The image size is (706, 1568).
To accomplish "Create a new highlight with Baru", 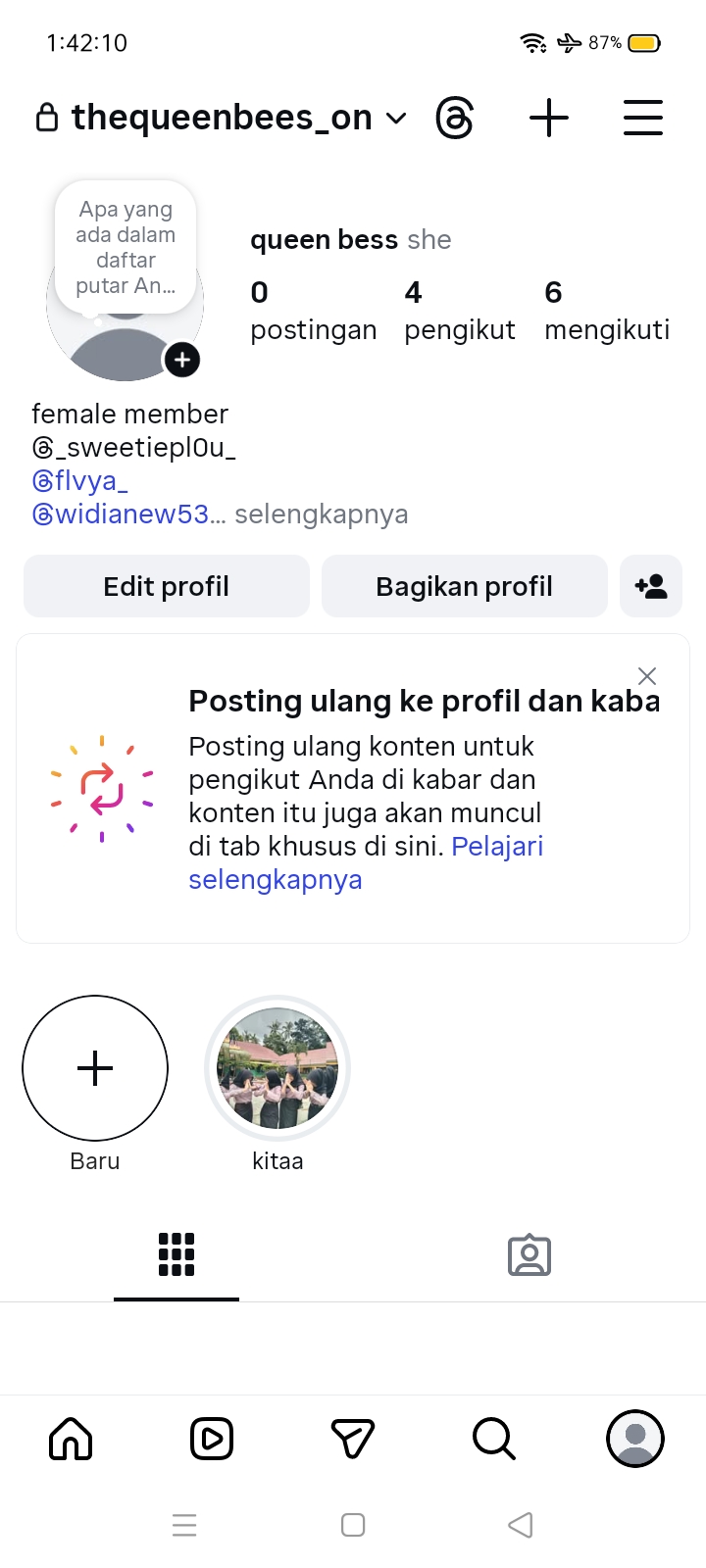I will click(95, 1068).
